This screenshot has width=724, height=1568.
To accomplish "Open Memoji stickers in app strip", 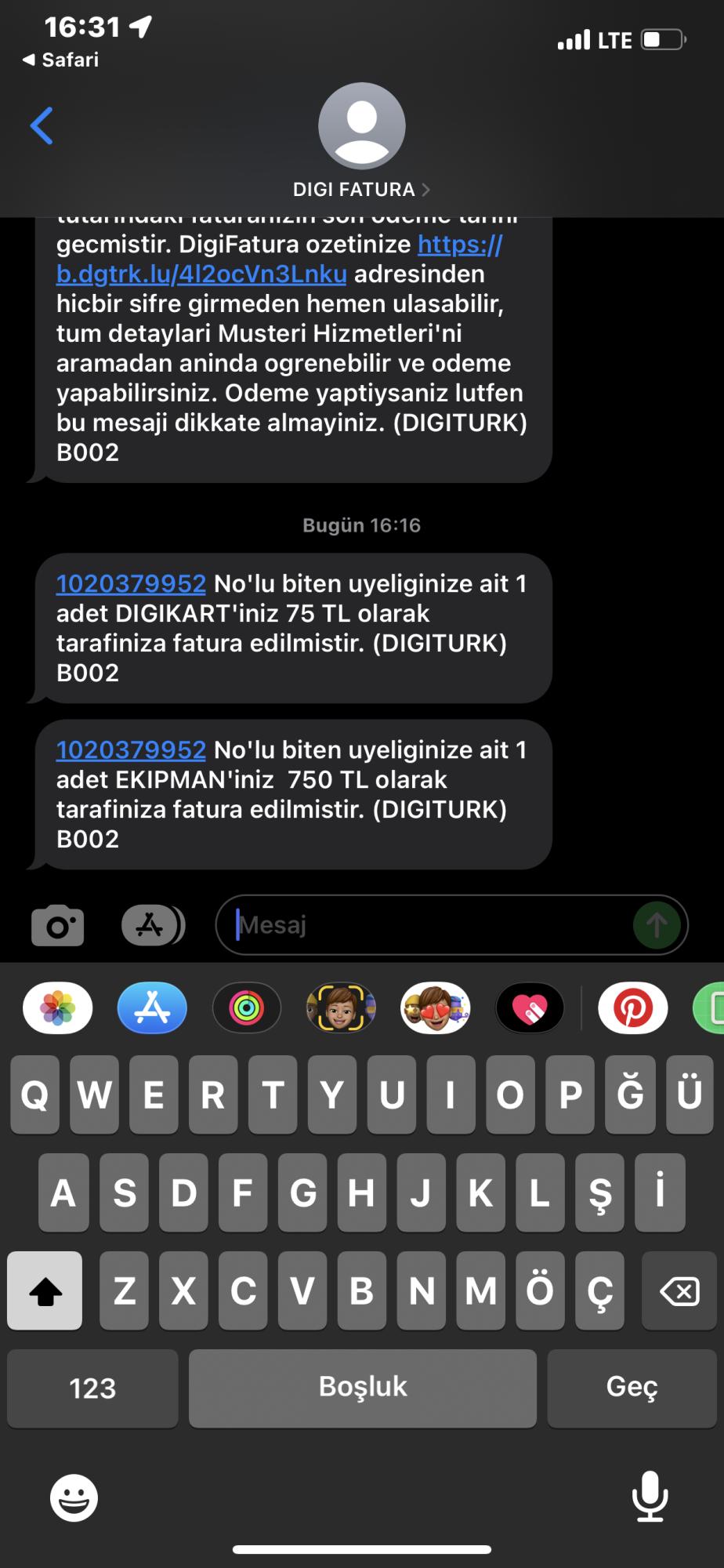I will coord(436,1008).
